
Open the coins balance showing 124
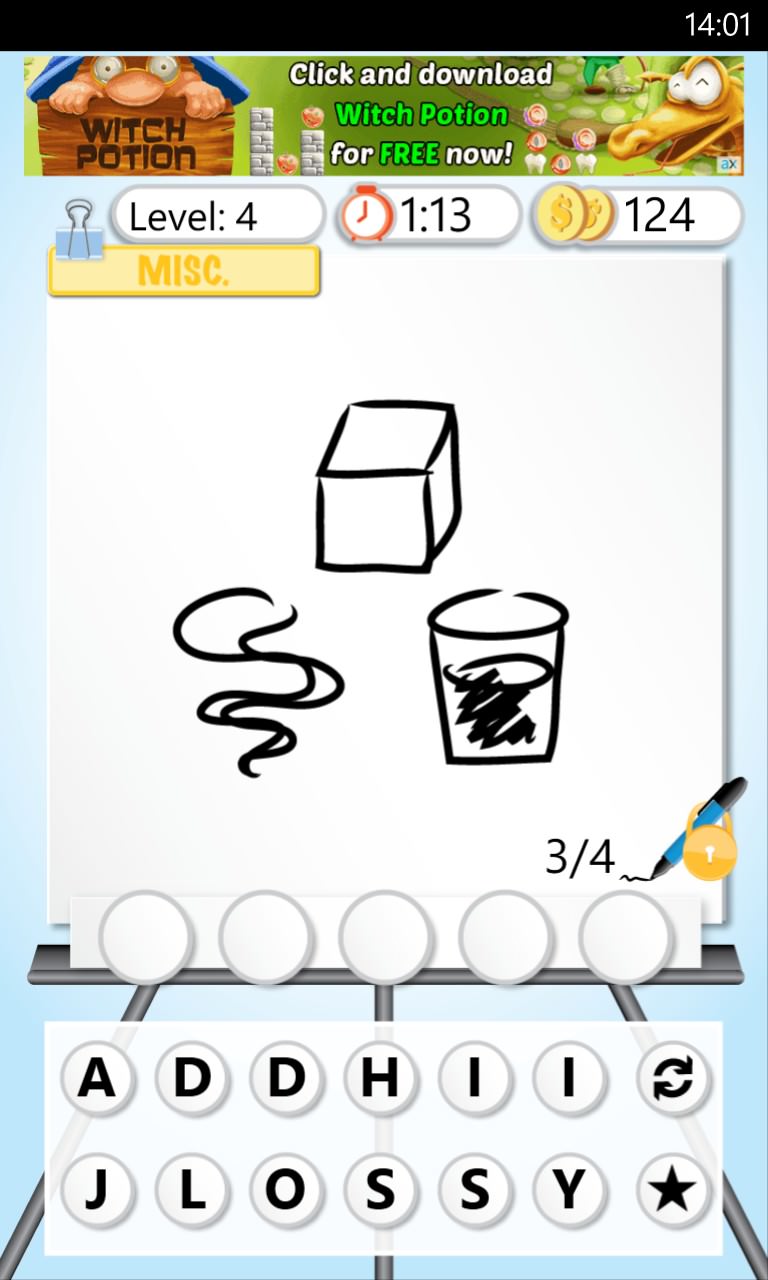[638, 215]
